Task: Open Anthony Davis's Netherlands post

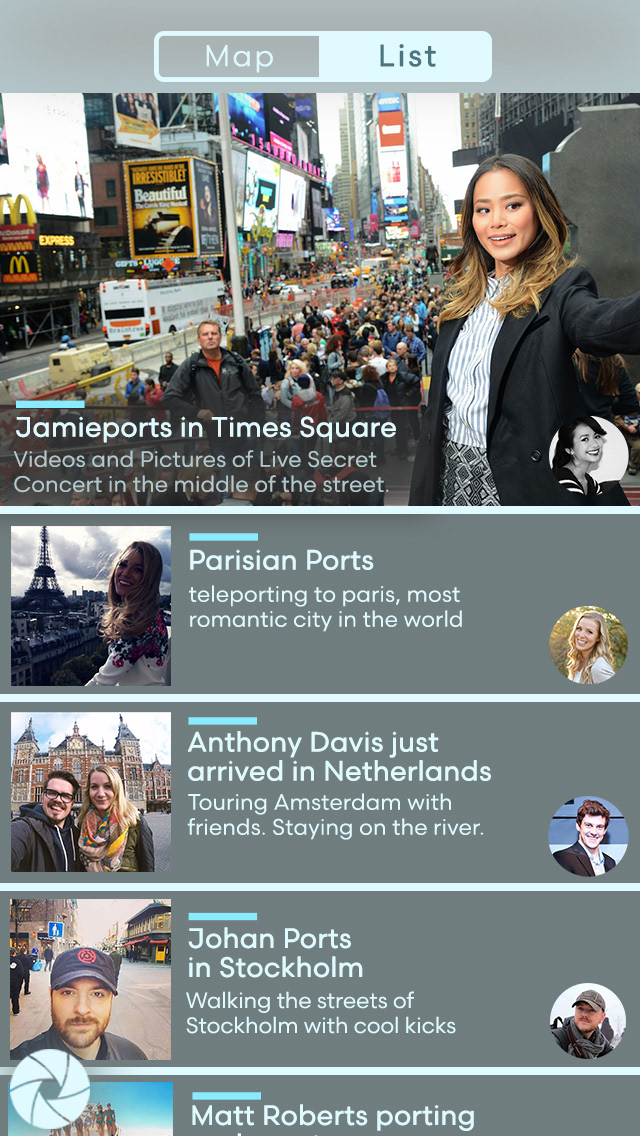Action: pyautogui.click(x=320, y=792)
